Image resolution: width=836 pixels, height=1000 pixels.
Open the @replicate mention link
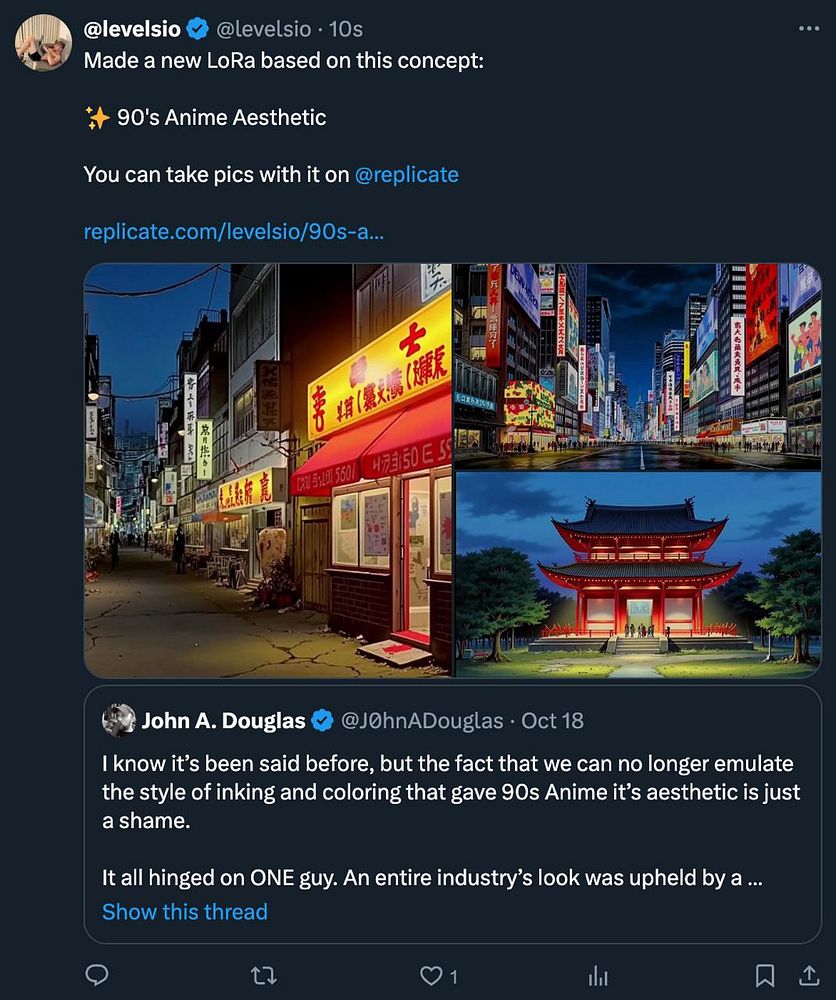[x=406, y=174]
